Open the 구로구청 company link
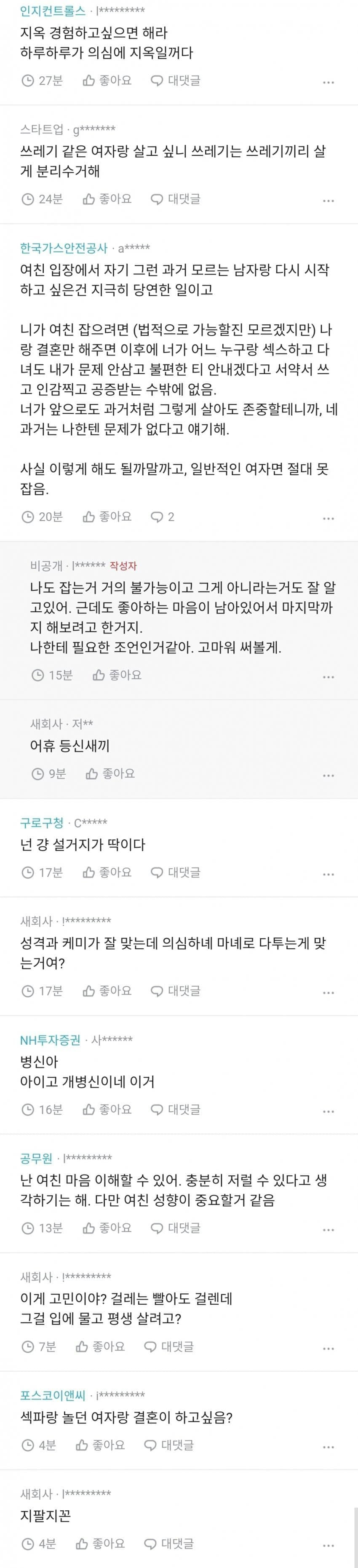358x1568 pixels. [x=41, y=823]
